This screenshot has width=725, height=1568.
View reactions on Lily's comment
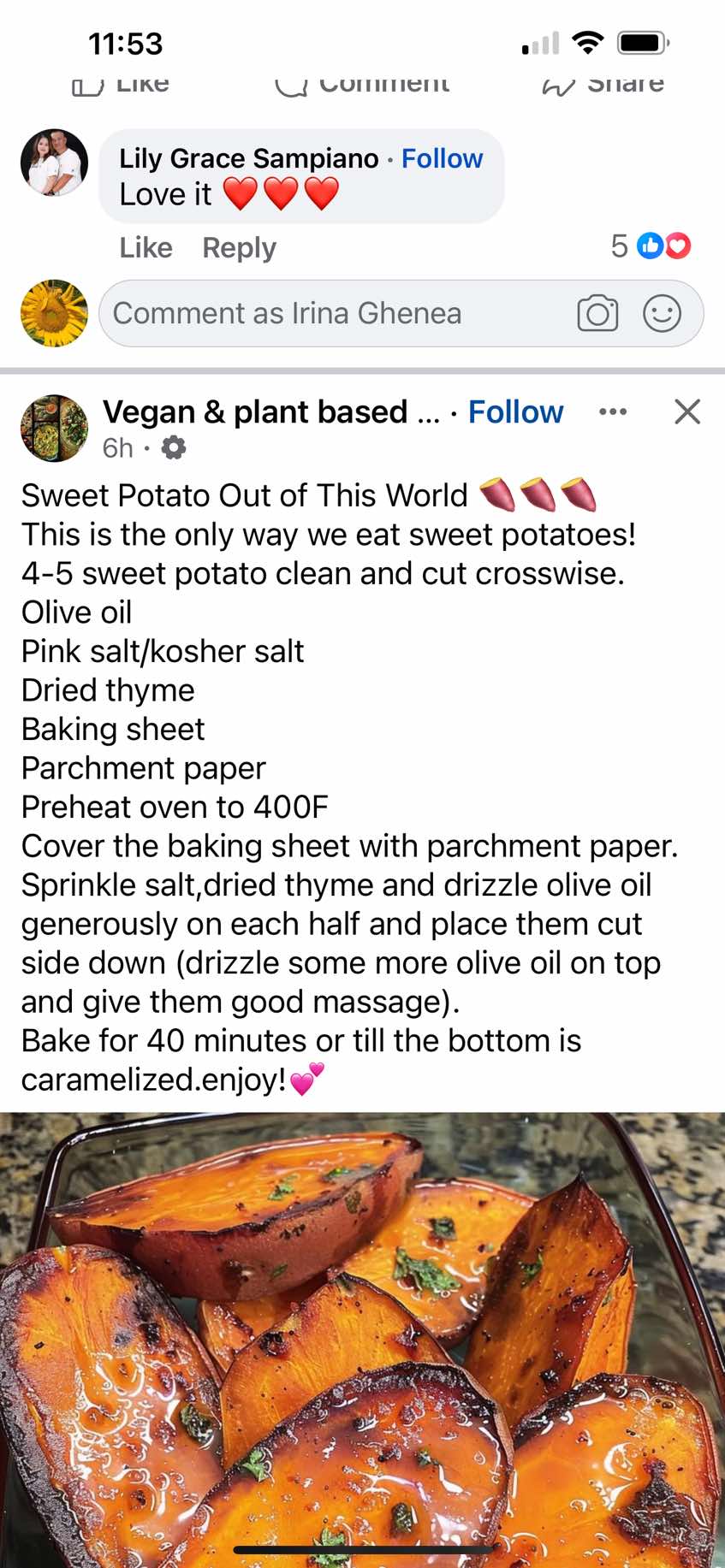coord(651,246)
